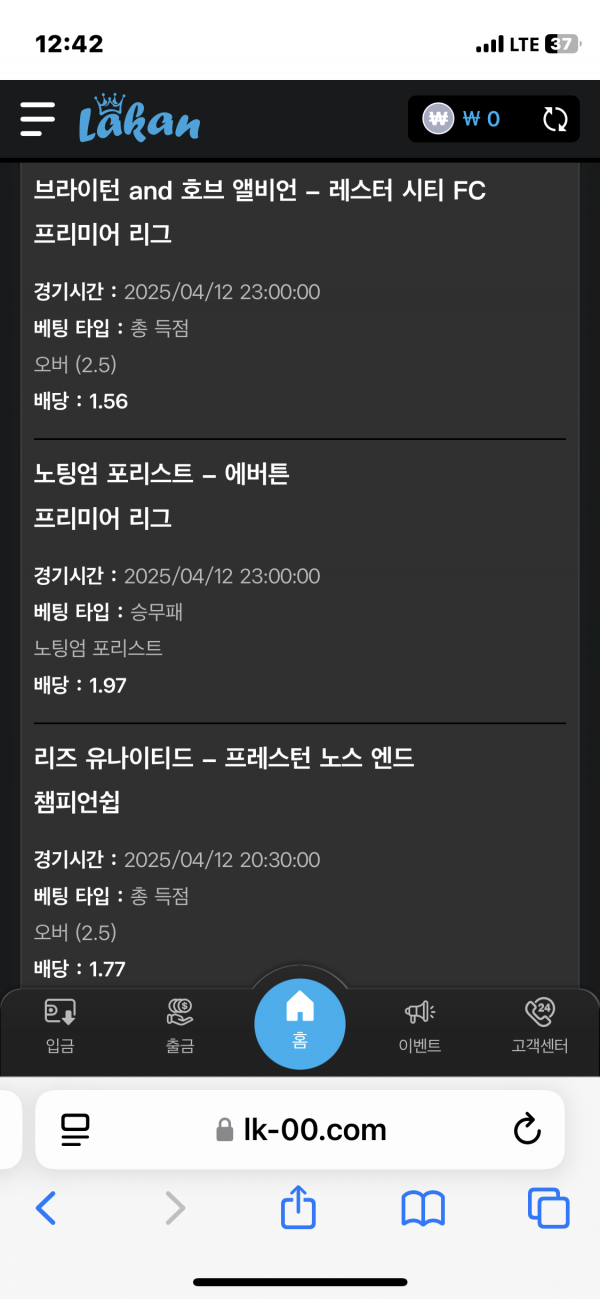Open Safari bookmarks

(x=423, y=1209)
